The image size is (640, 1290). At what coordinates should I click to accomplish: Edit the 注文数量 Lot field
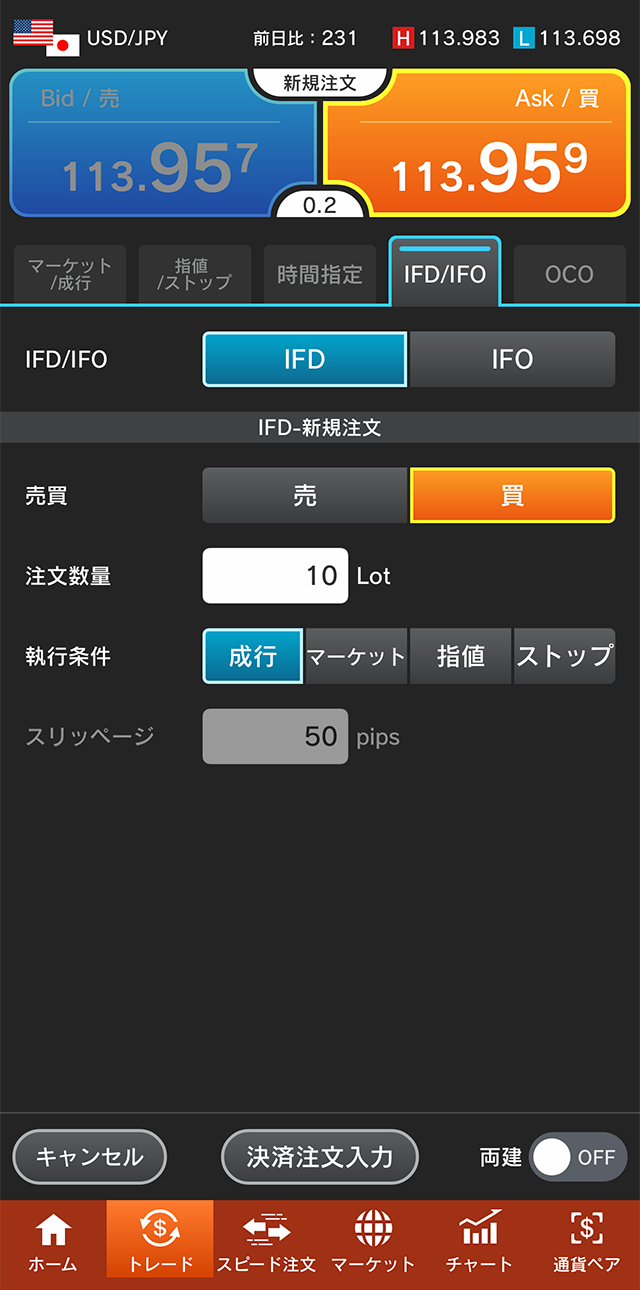(275, 576)
